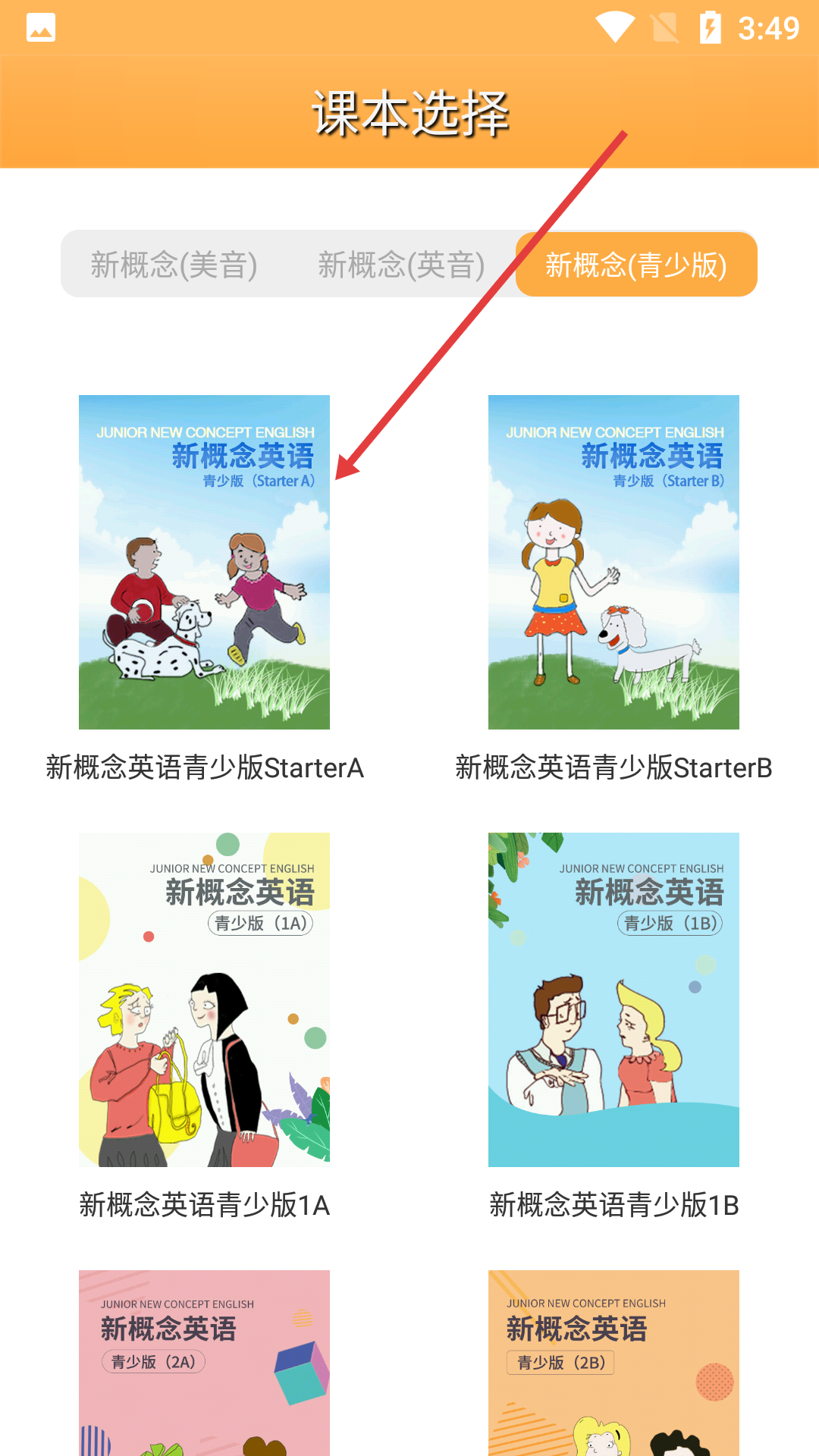Open the 新概念英语青少版StarterB textbook
The height and width of the screenshot is (1456, 819).
(613, 562)
